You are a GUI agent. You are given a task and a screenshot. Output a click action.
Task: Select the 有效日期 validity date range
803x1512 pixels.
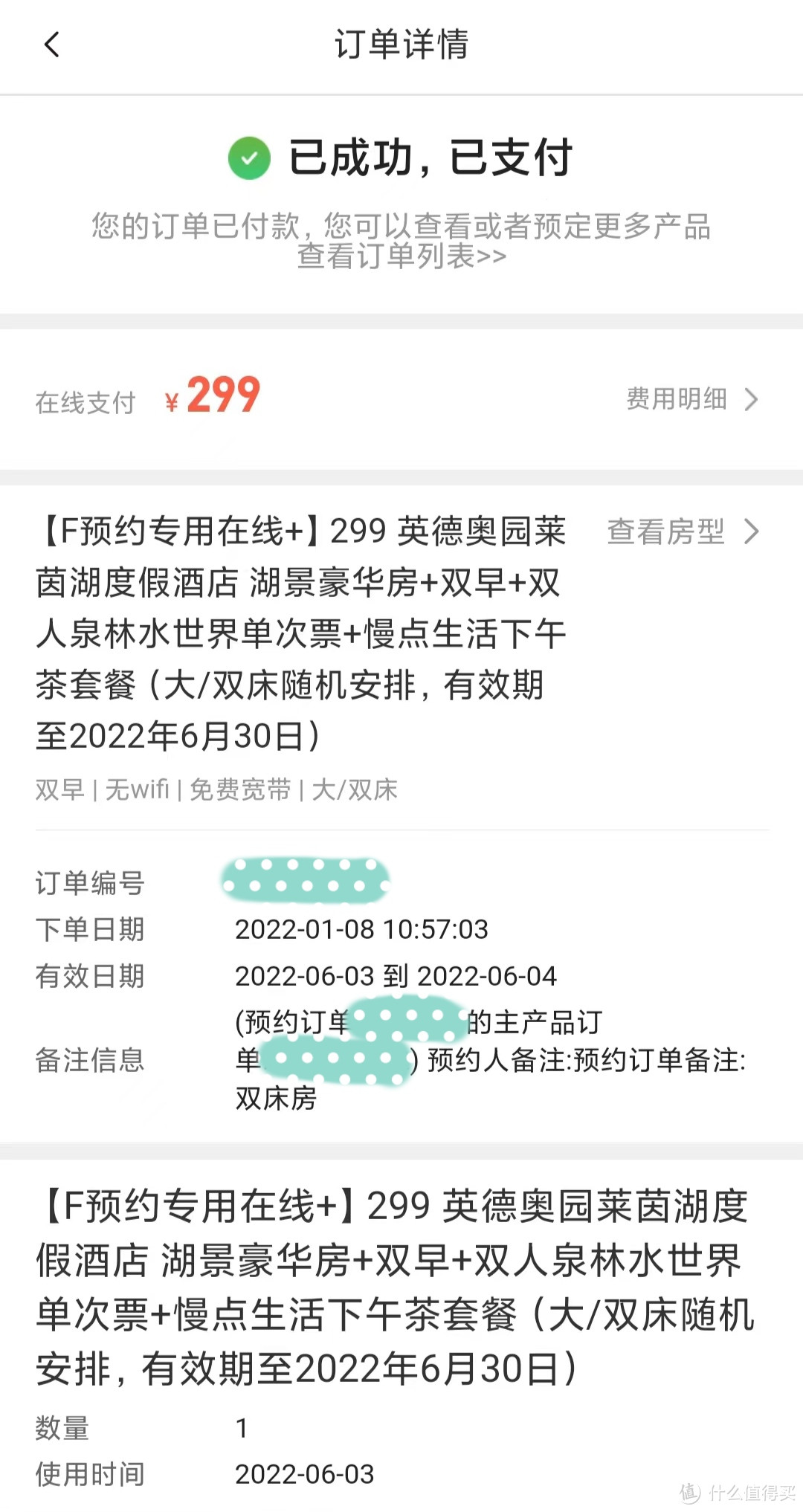click(x=397, y=976)
